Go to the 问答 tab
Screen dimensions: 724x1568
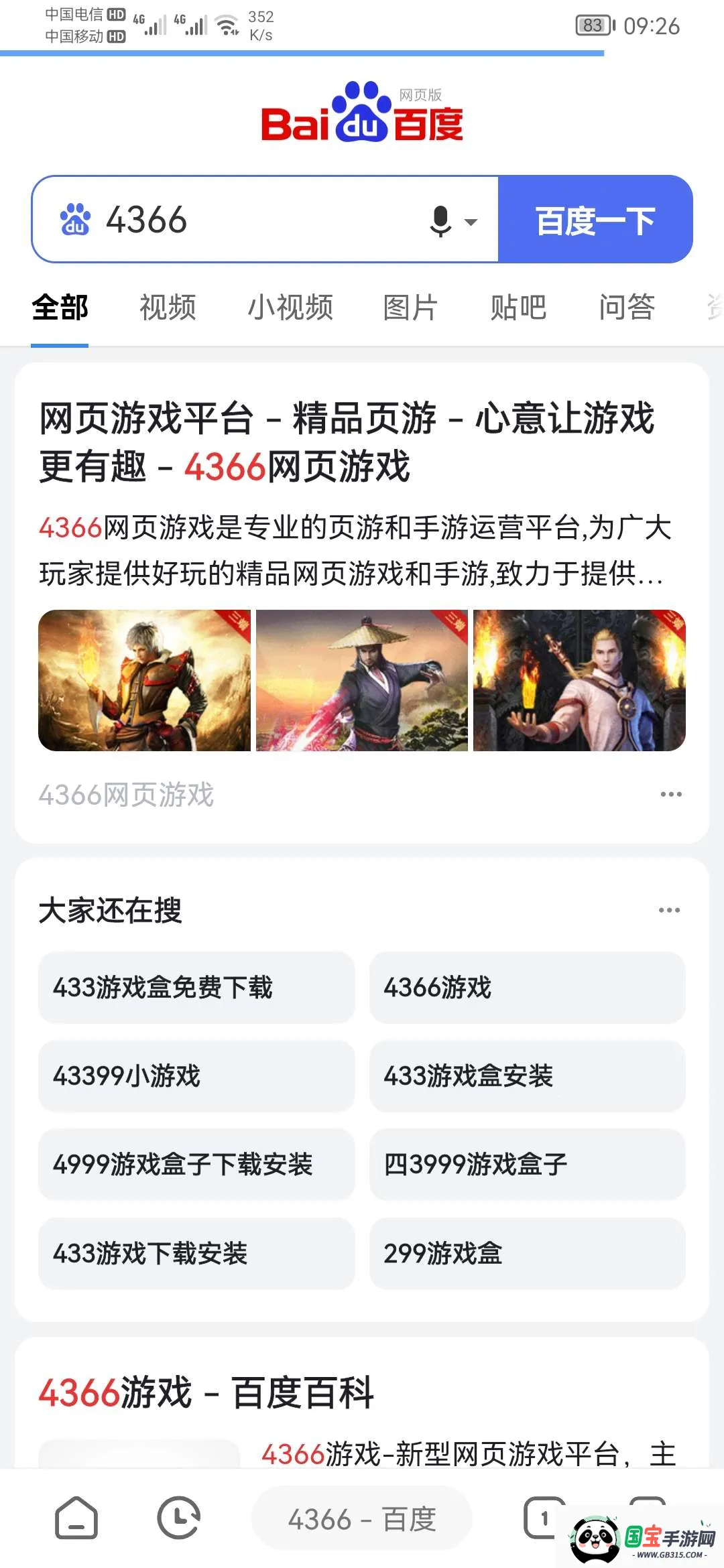pos(627,308)
